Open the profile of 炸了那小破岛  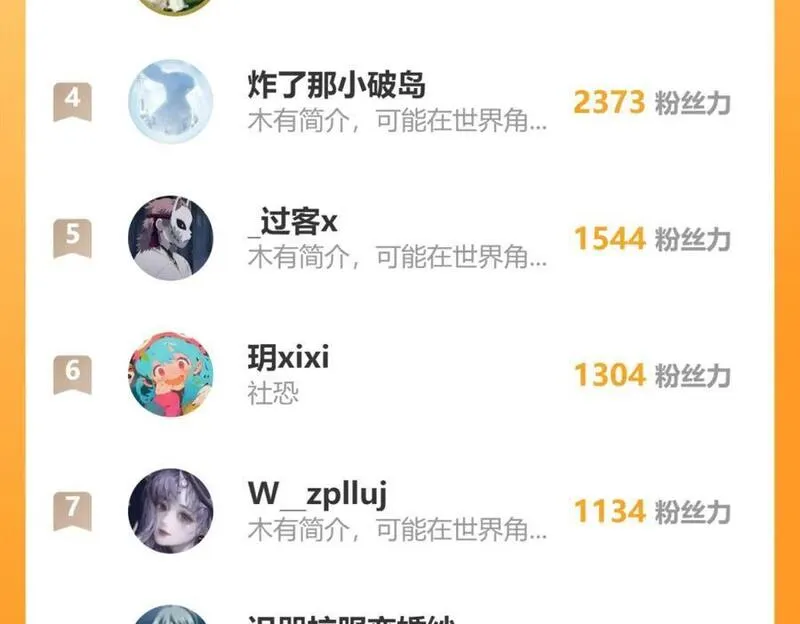pyautogui.click(x=336, y=84)
